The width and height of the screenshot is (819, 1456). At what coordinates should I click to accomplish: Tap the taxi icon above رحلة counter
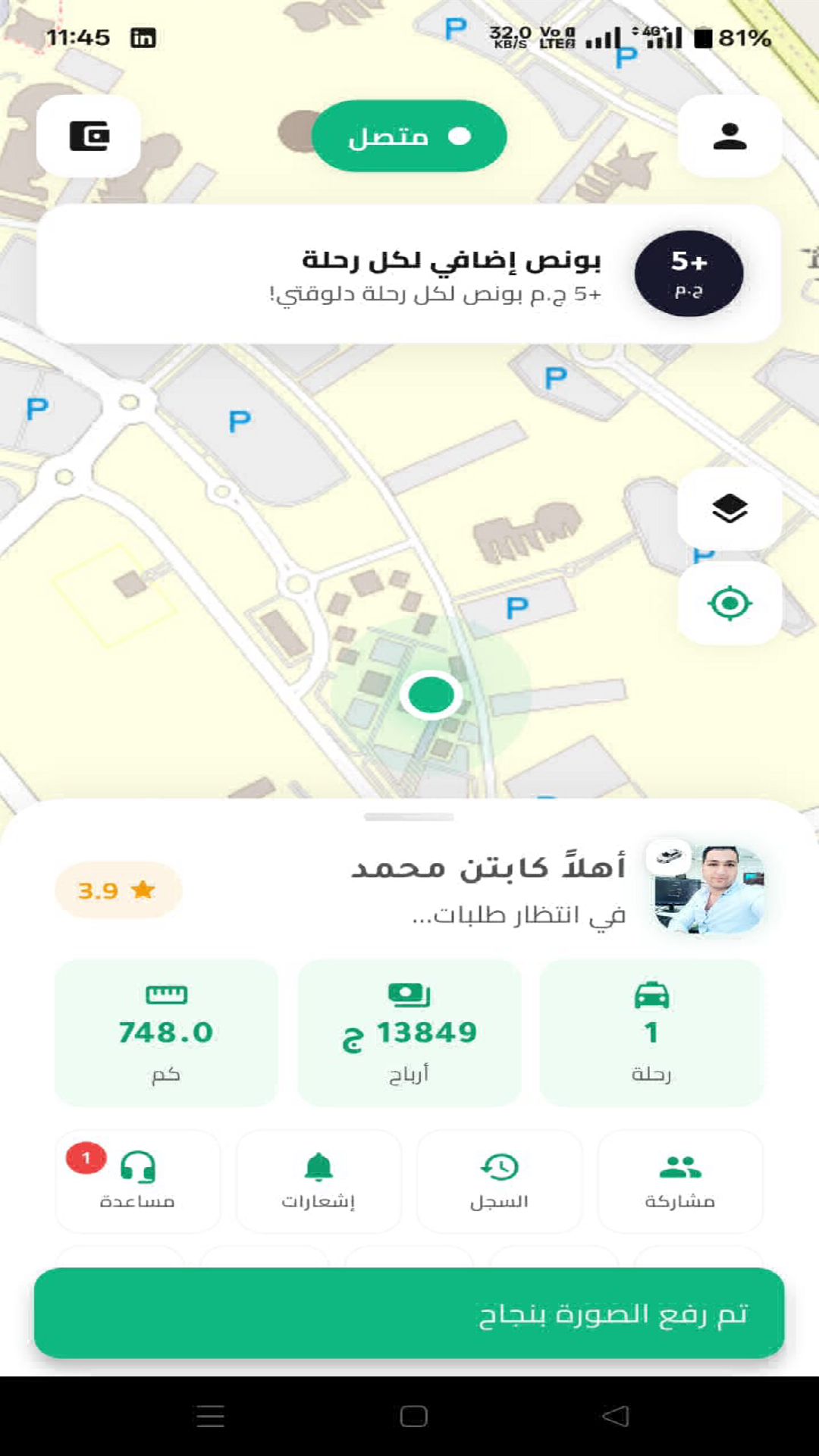(651, 997)
